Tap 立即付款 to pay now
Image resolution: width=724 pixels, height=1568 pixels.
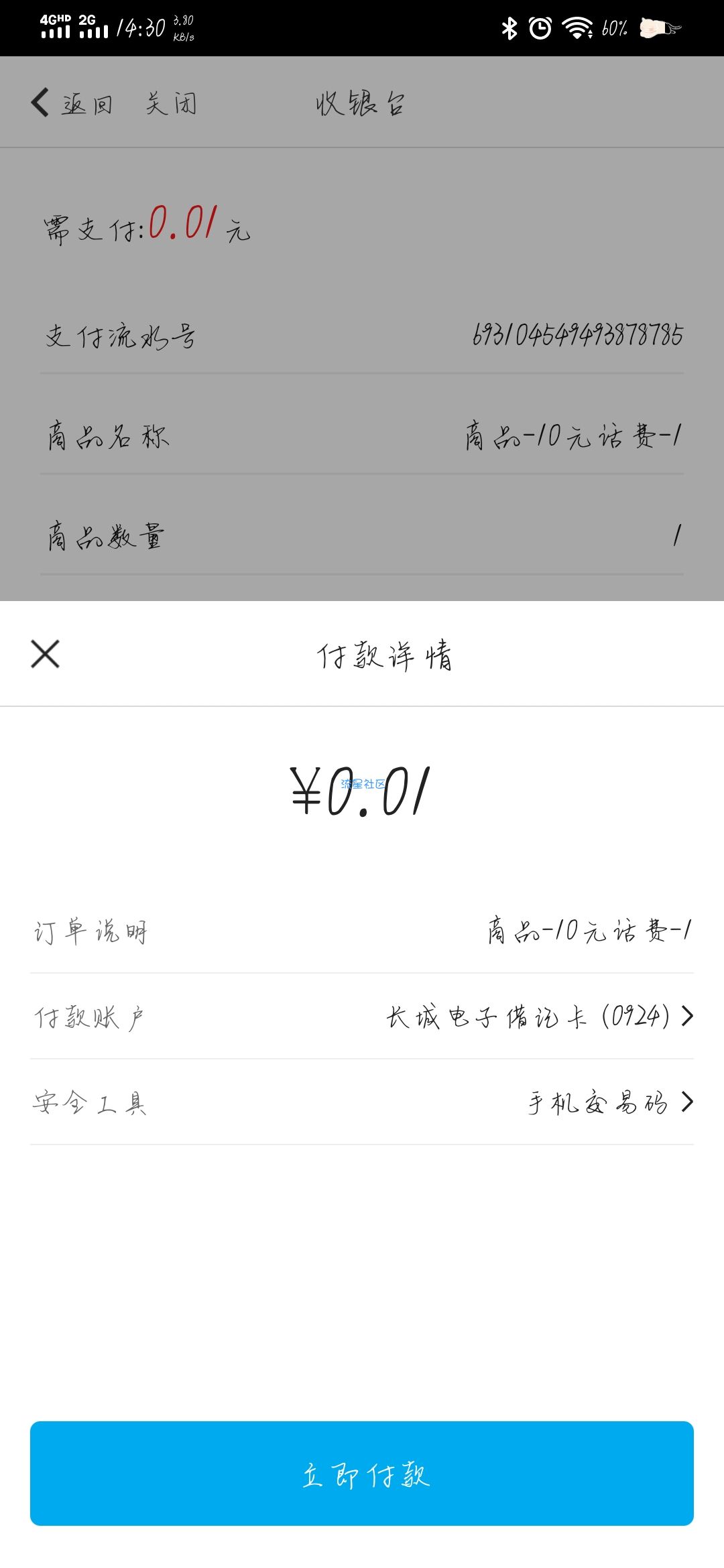[x=362, y=1474]
